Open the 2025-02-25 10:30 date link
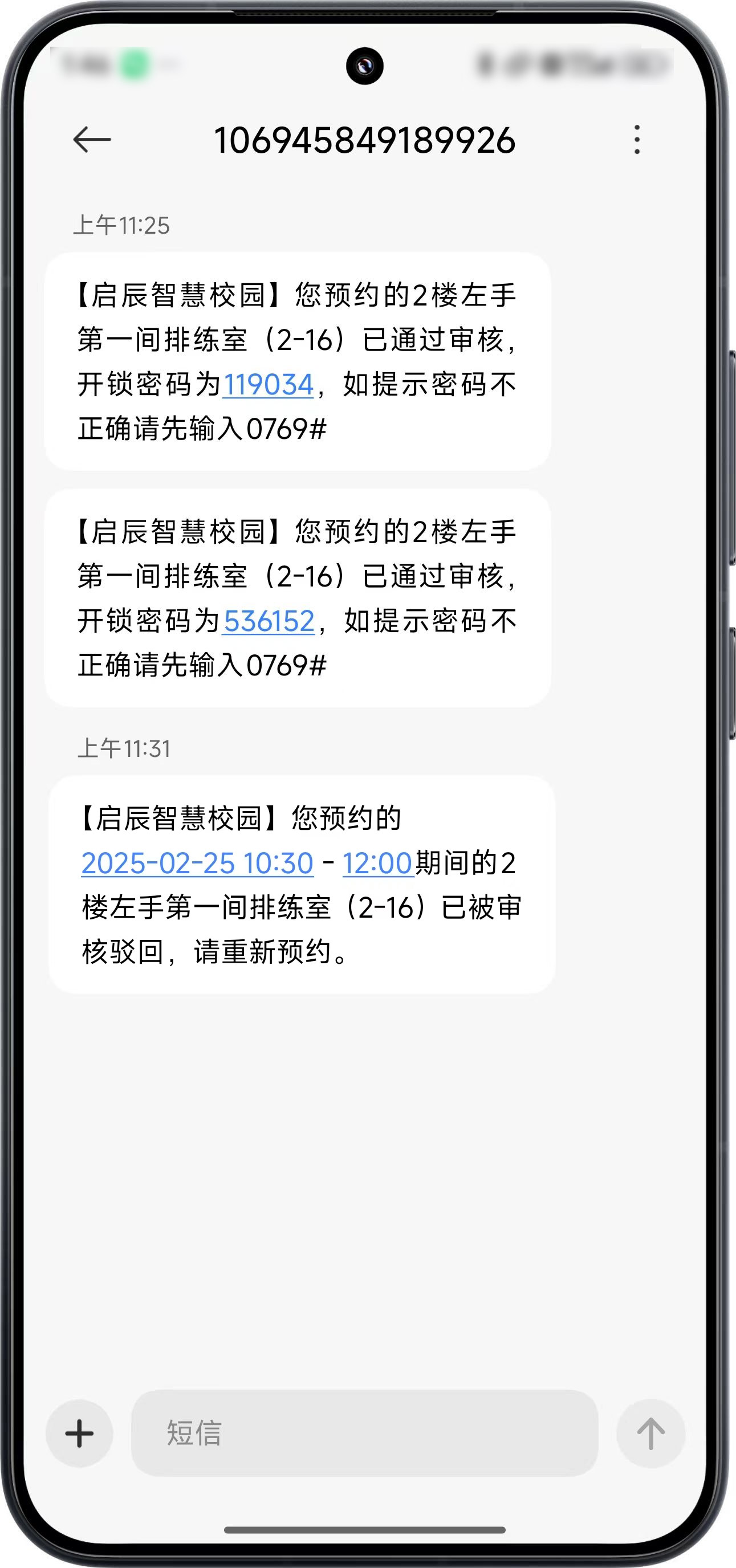Screen dimensions: 736x1568 pyautogui.click(x=197, y=863)
